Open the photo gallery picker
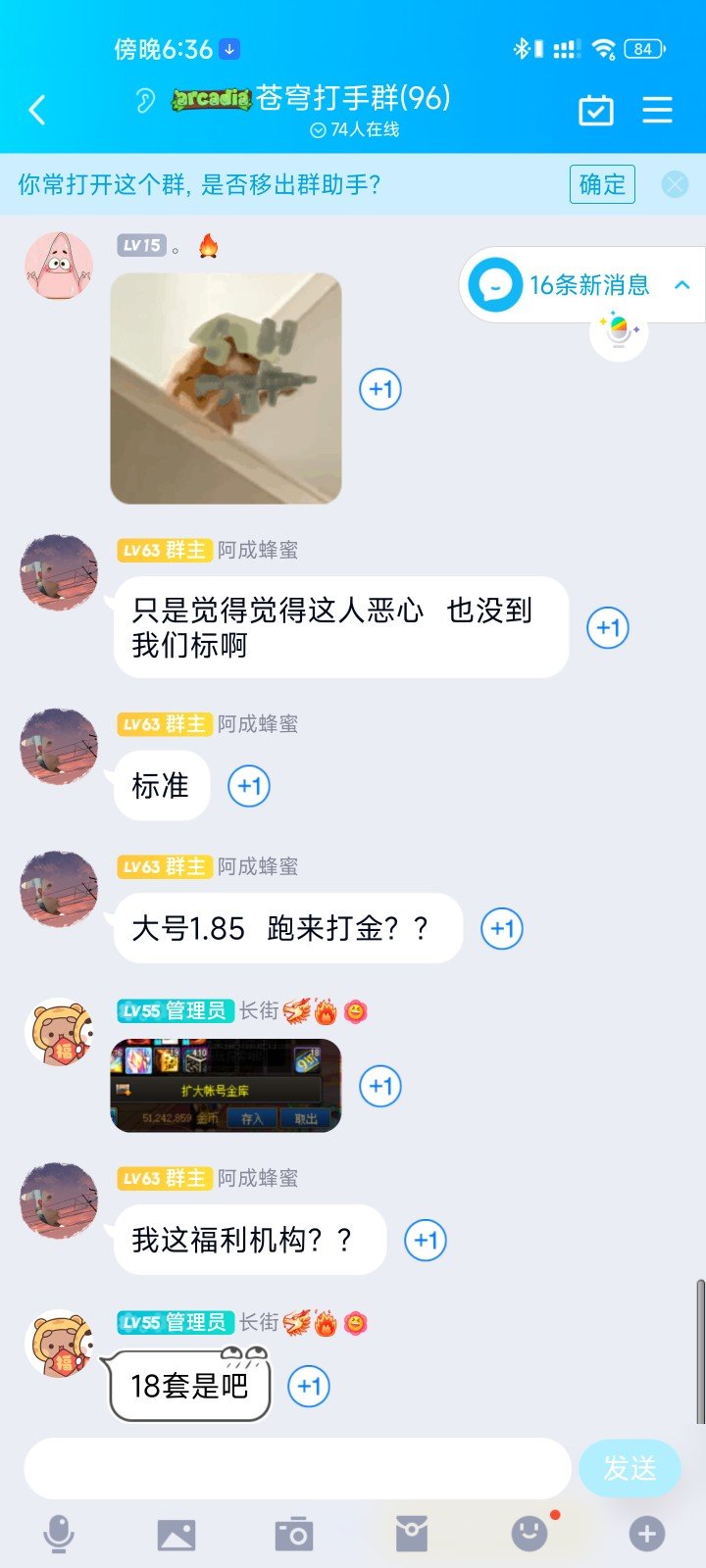Viewport: 706px width, 1568px height. click(176, 1534)
